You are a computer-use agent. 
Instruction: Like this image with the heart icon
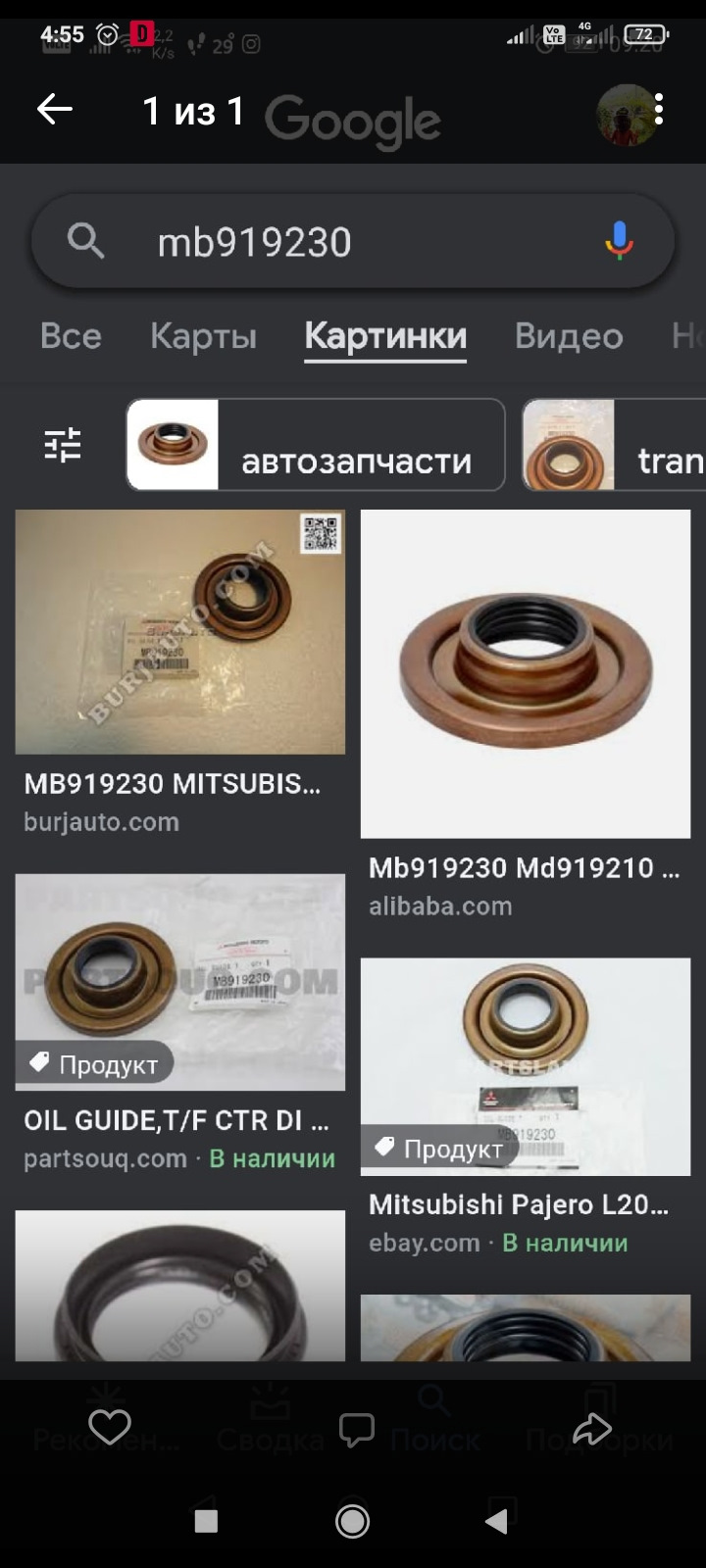pyautogui.click(x=110, y=1428)
